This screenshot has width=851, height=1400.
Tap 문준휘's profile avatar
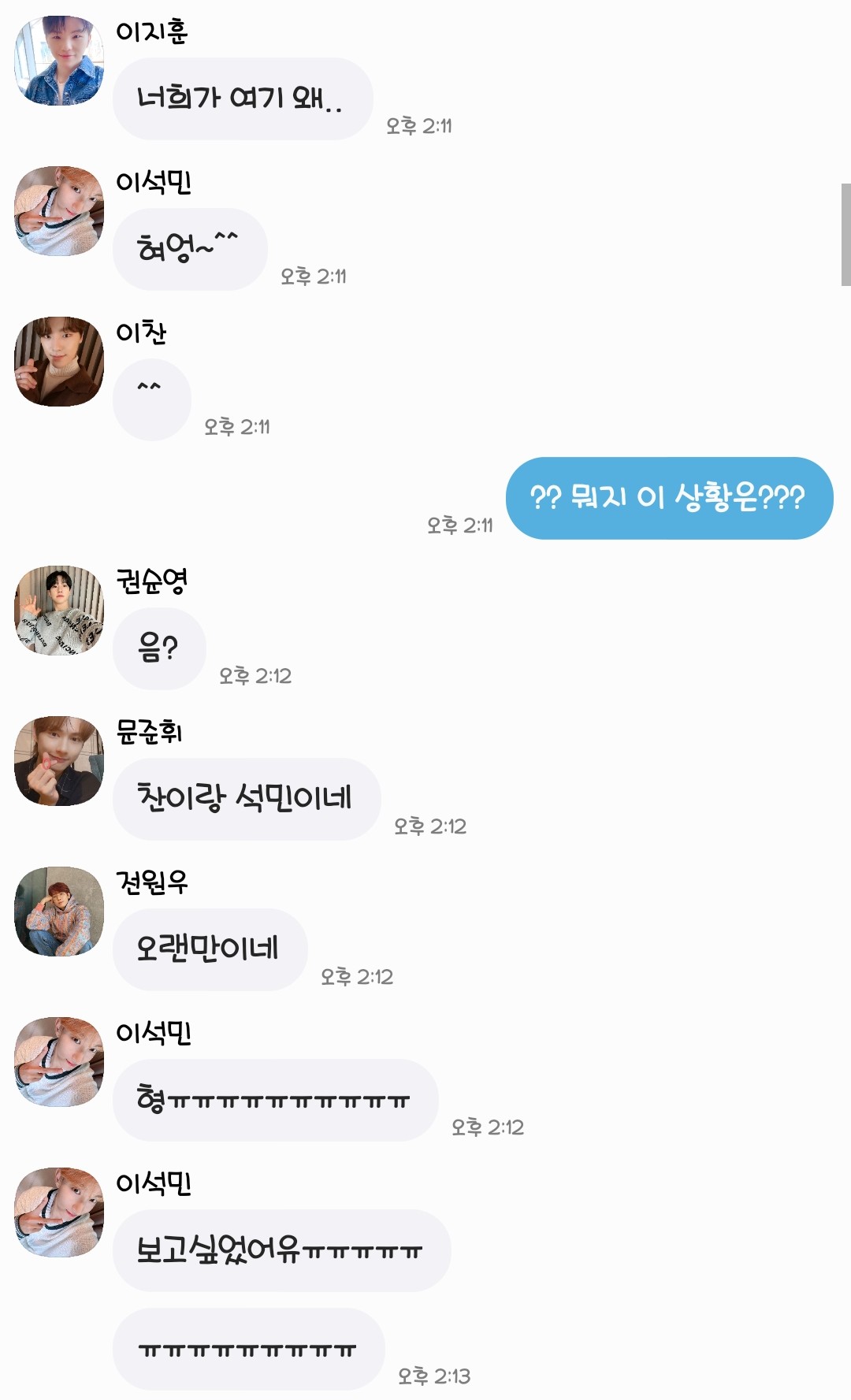[59, 761]
